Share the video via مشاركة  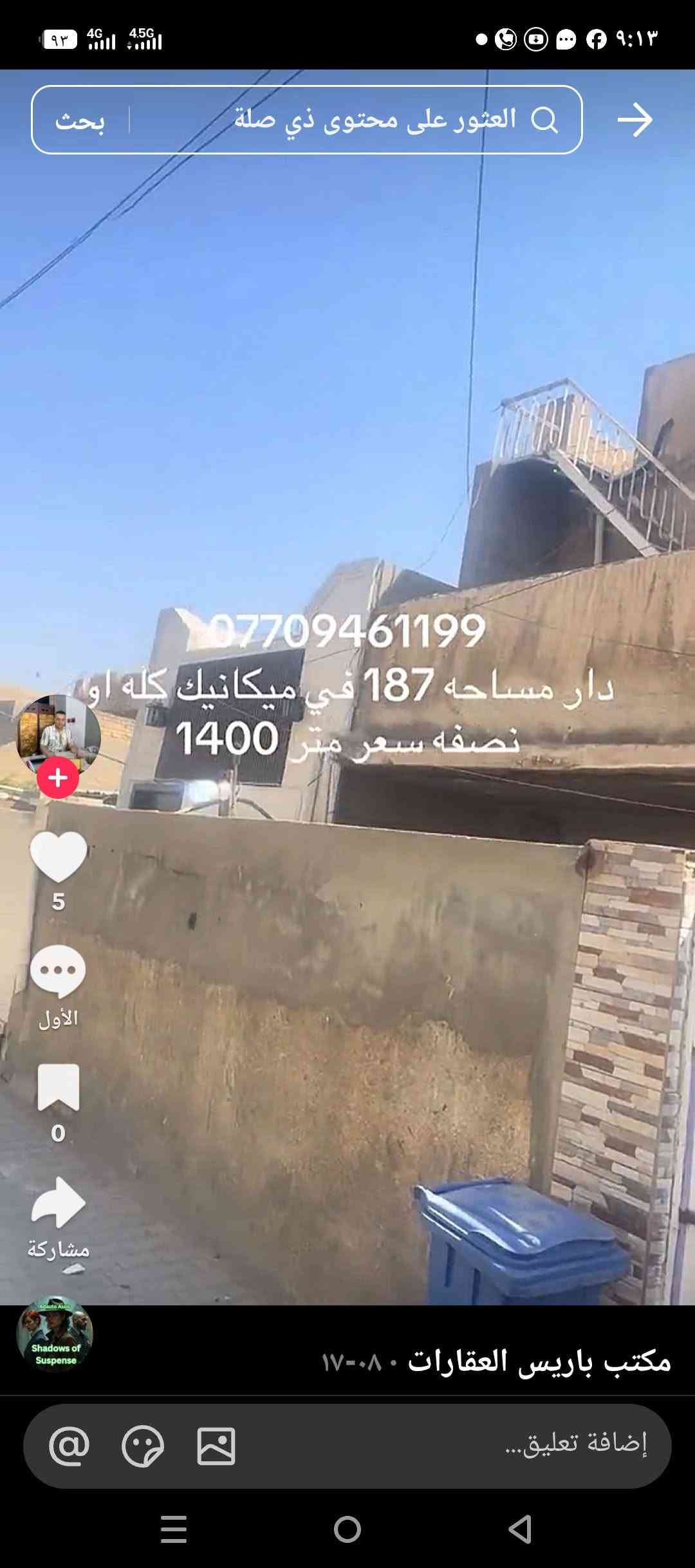tap(58, 1202)
